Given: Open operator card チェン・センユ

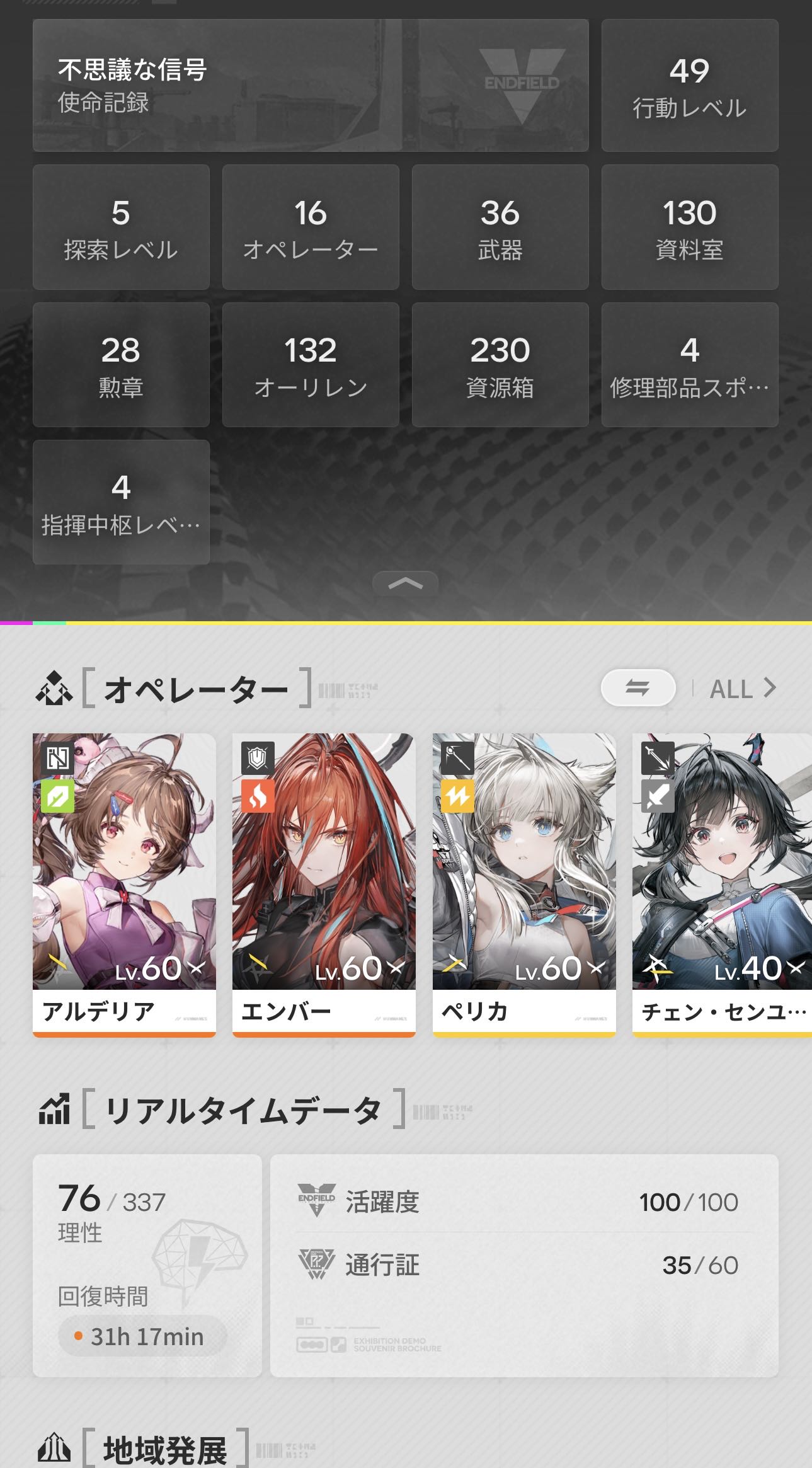Looking at the screenshot, I should (722, 882).
